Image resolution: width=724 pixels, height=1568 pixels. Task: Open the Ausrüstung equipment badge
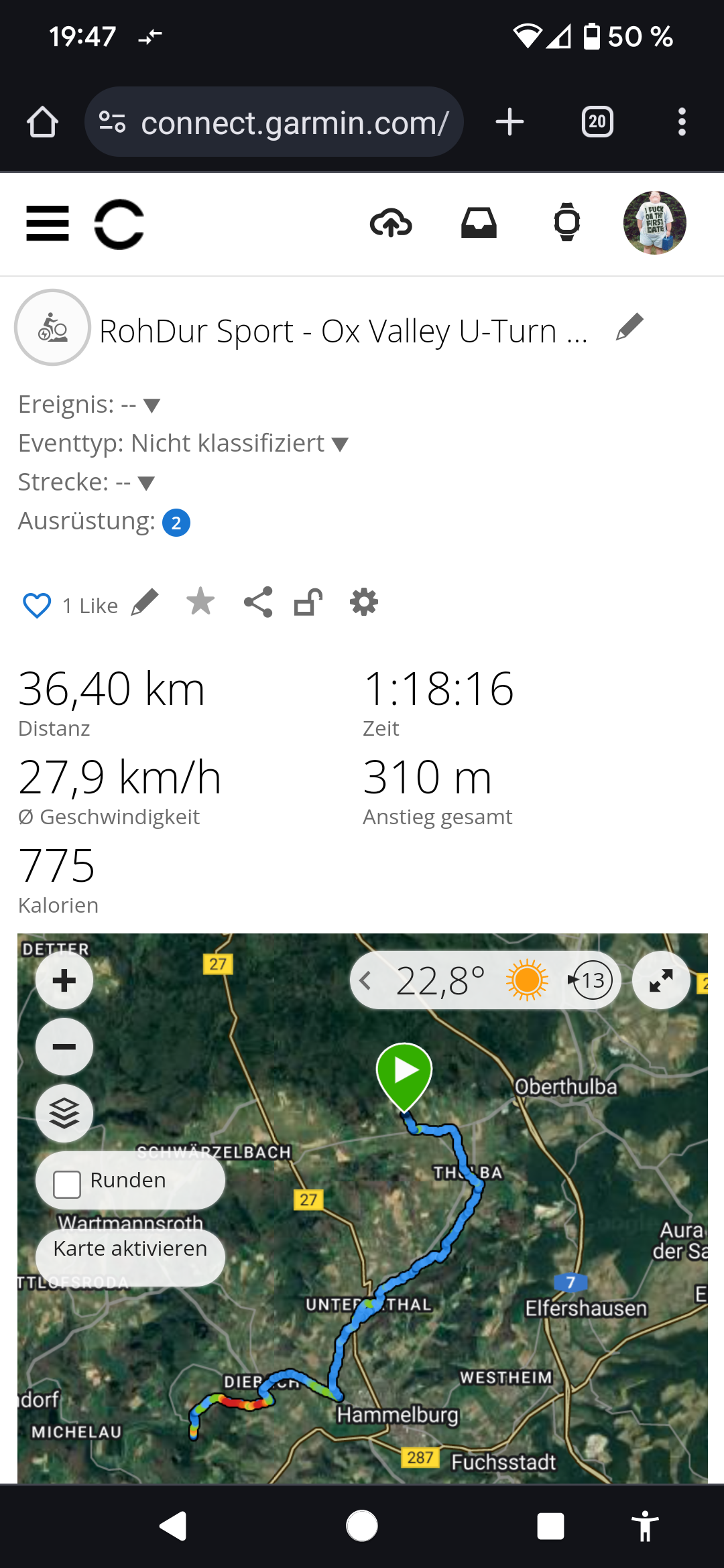click(176, 523)
